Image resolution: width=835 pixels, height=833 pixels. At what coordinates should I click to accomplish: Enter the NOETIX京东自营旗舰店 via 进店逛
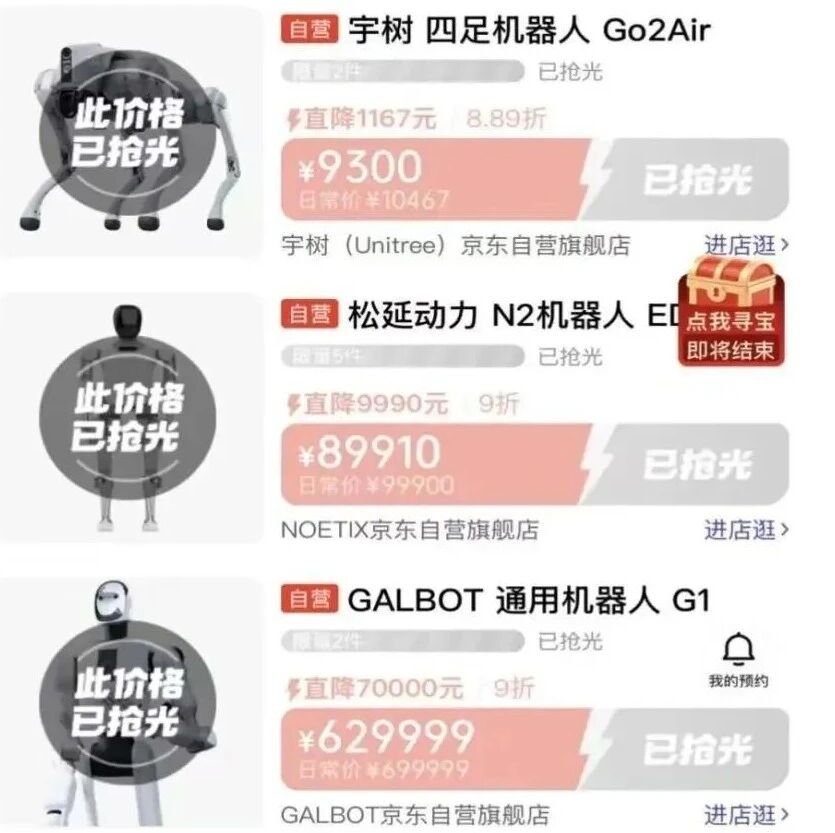pyautogui.click(x=746, y=529)
